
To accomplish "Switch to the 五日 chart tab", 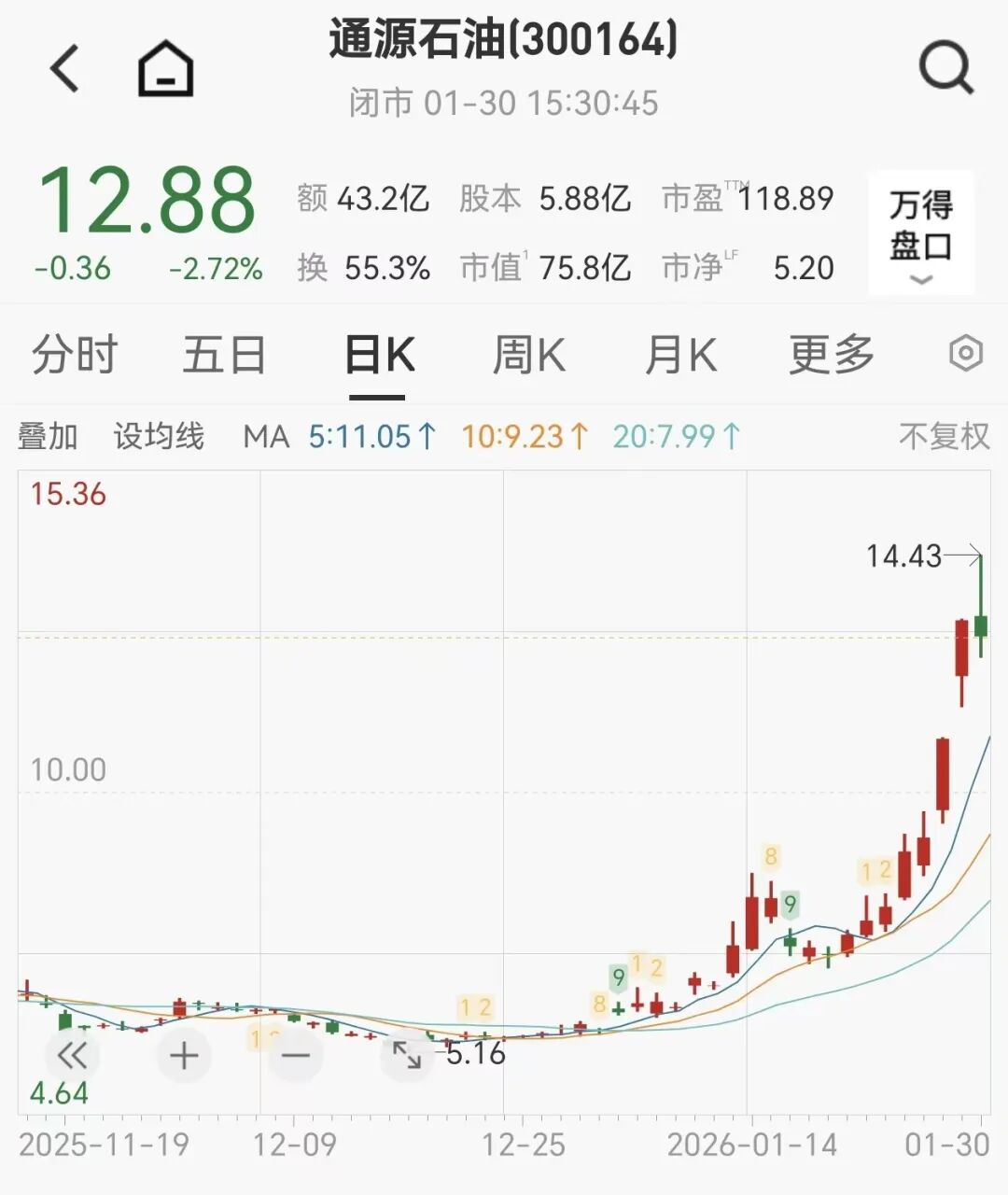I will point(224,356).
